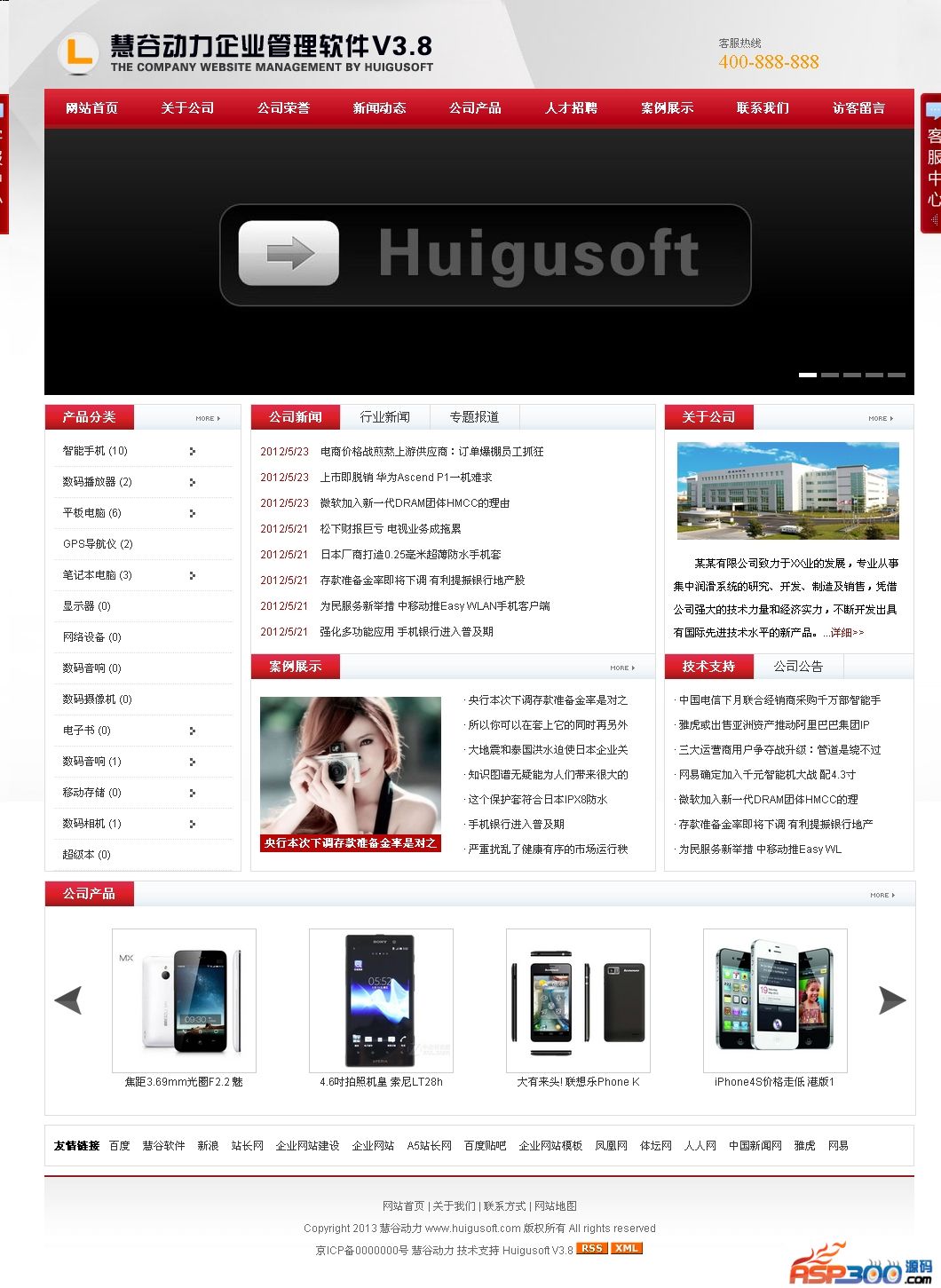Viewport: 941px width, 1288px height.
Task: View more in the 案例展示 section
Action: 622,668
